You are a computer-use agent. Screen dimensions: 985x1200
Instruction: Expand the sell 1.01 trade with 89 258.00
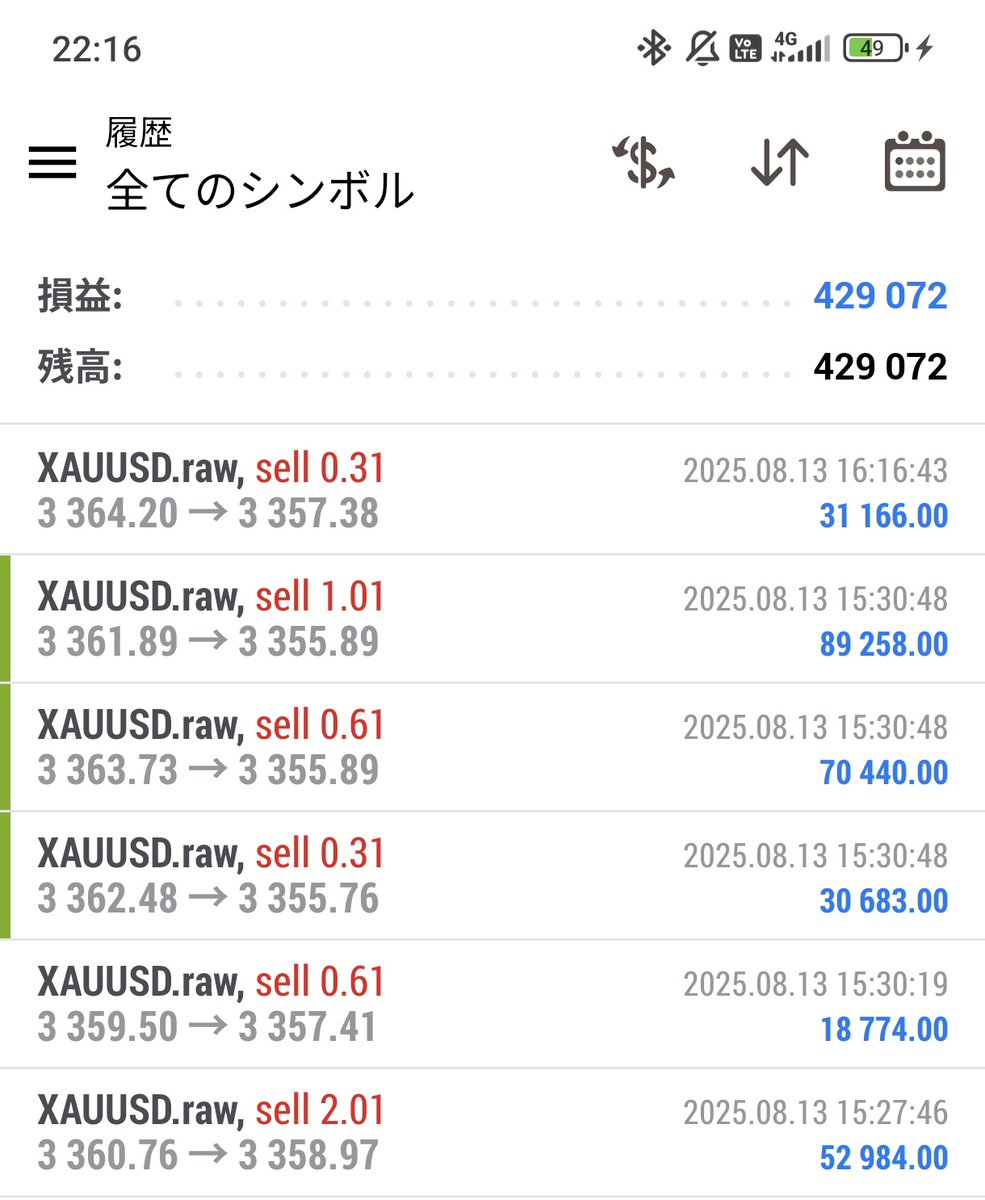tap(492, 619)
